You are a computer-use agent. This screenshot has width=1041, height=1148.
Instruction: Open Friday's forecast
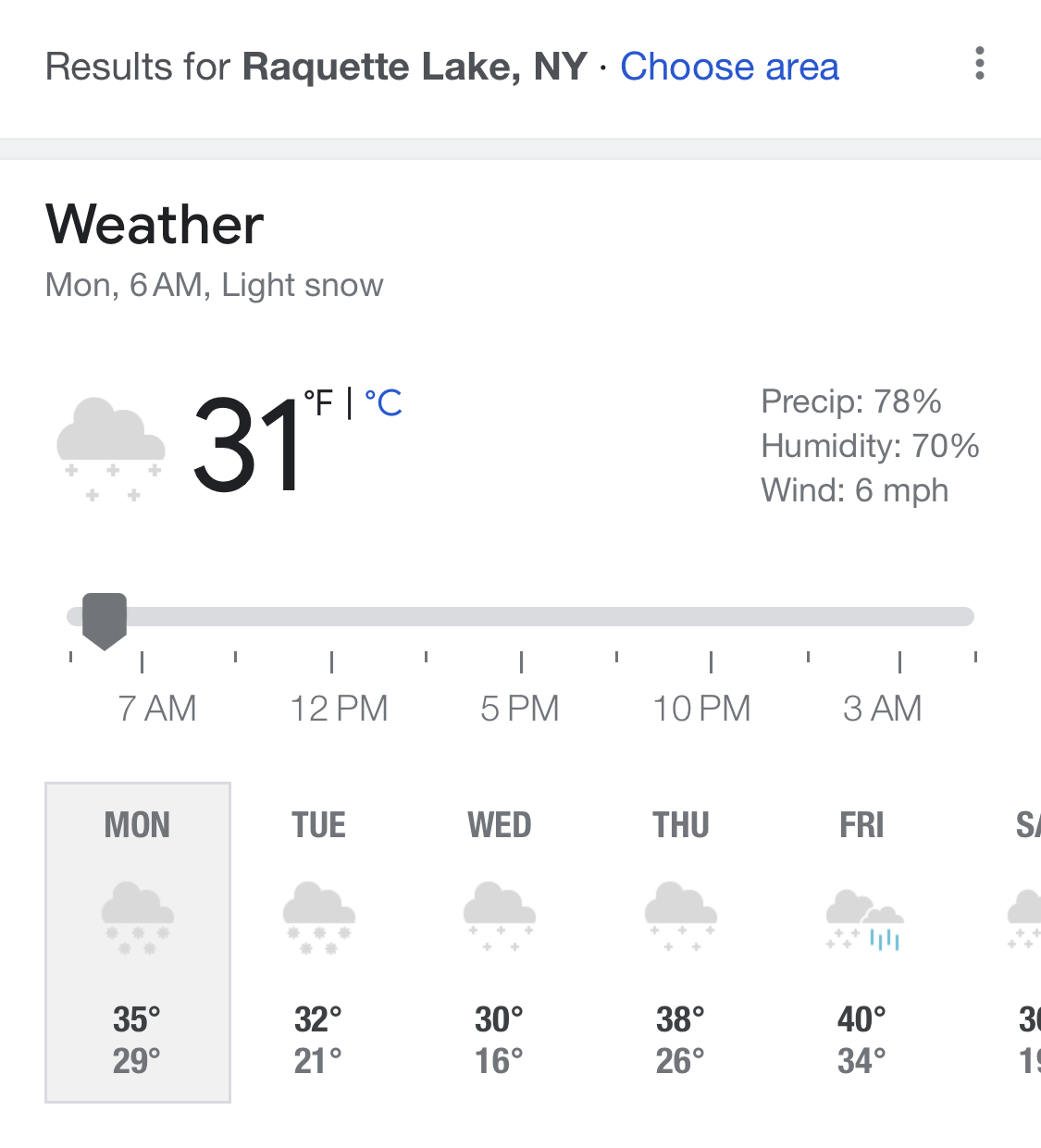(x=861, y=942)
